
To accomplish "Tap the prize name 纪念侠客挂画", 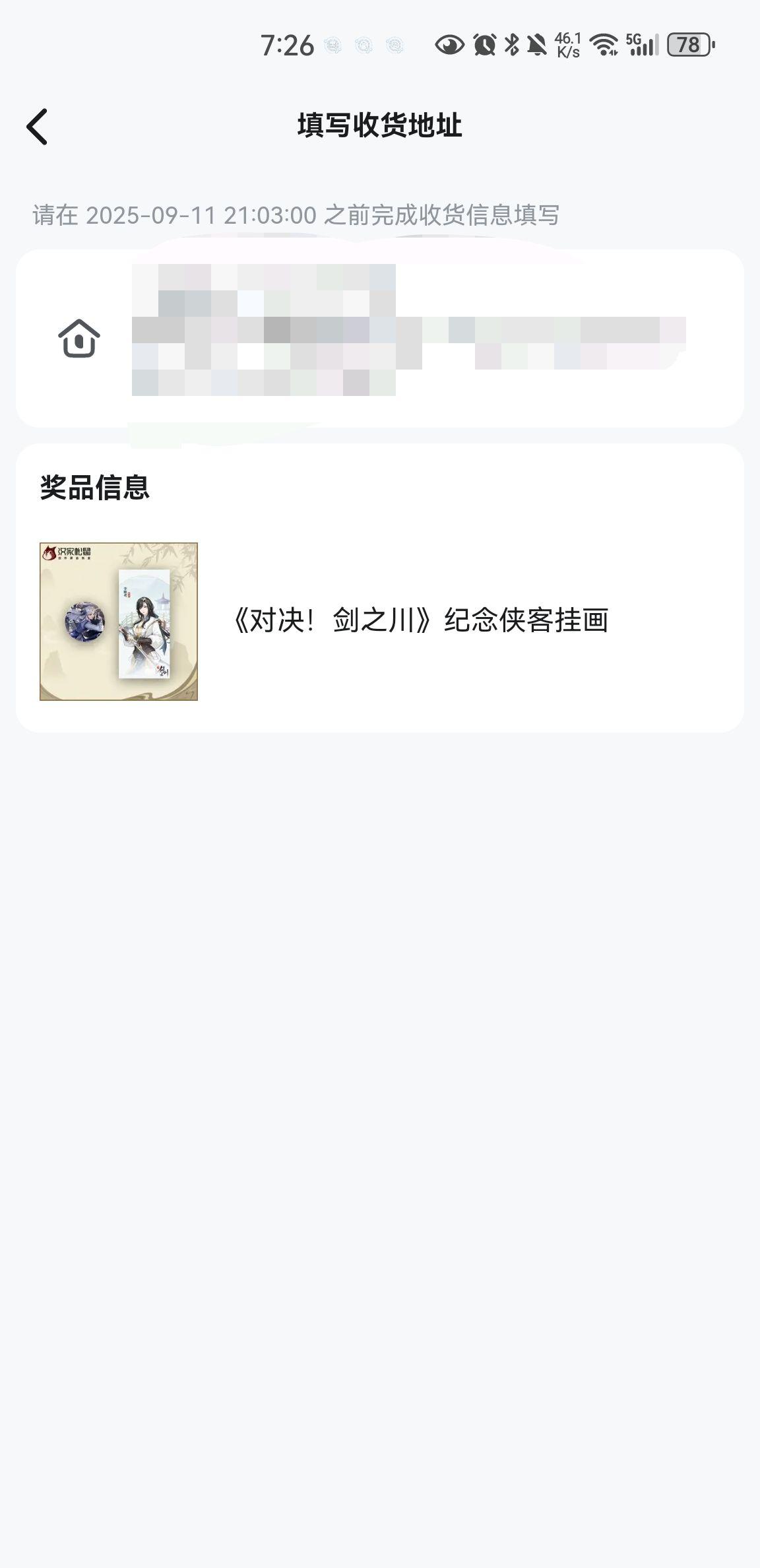I will [422, 621].
